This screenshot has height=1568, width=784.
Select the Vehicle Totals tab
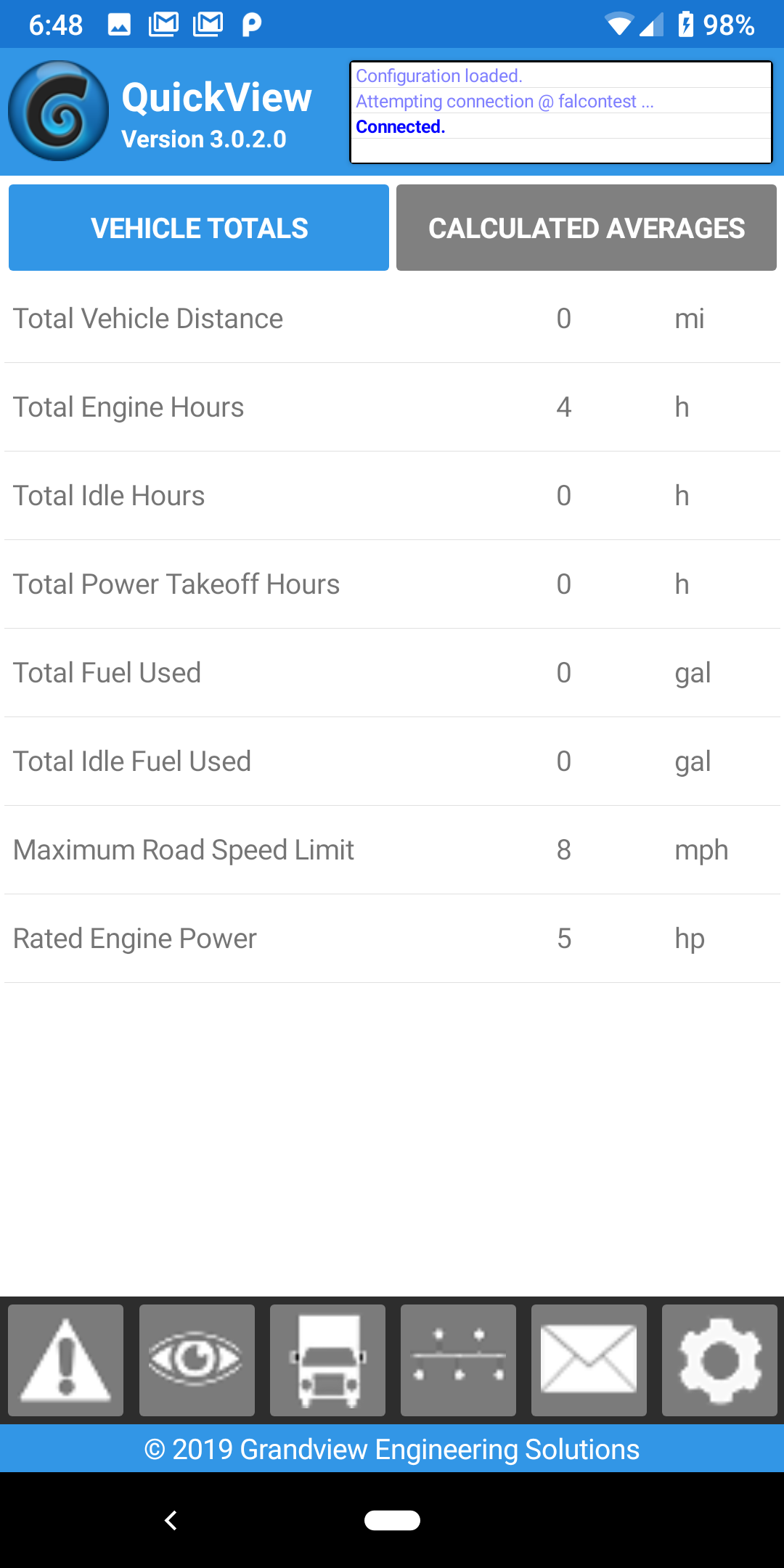[x=199, y=228]
